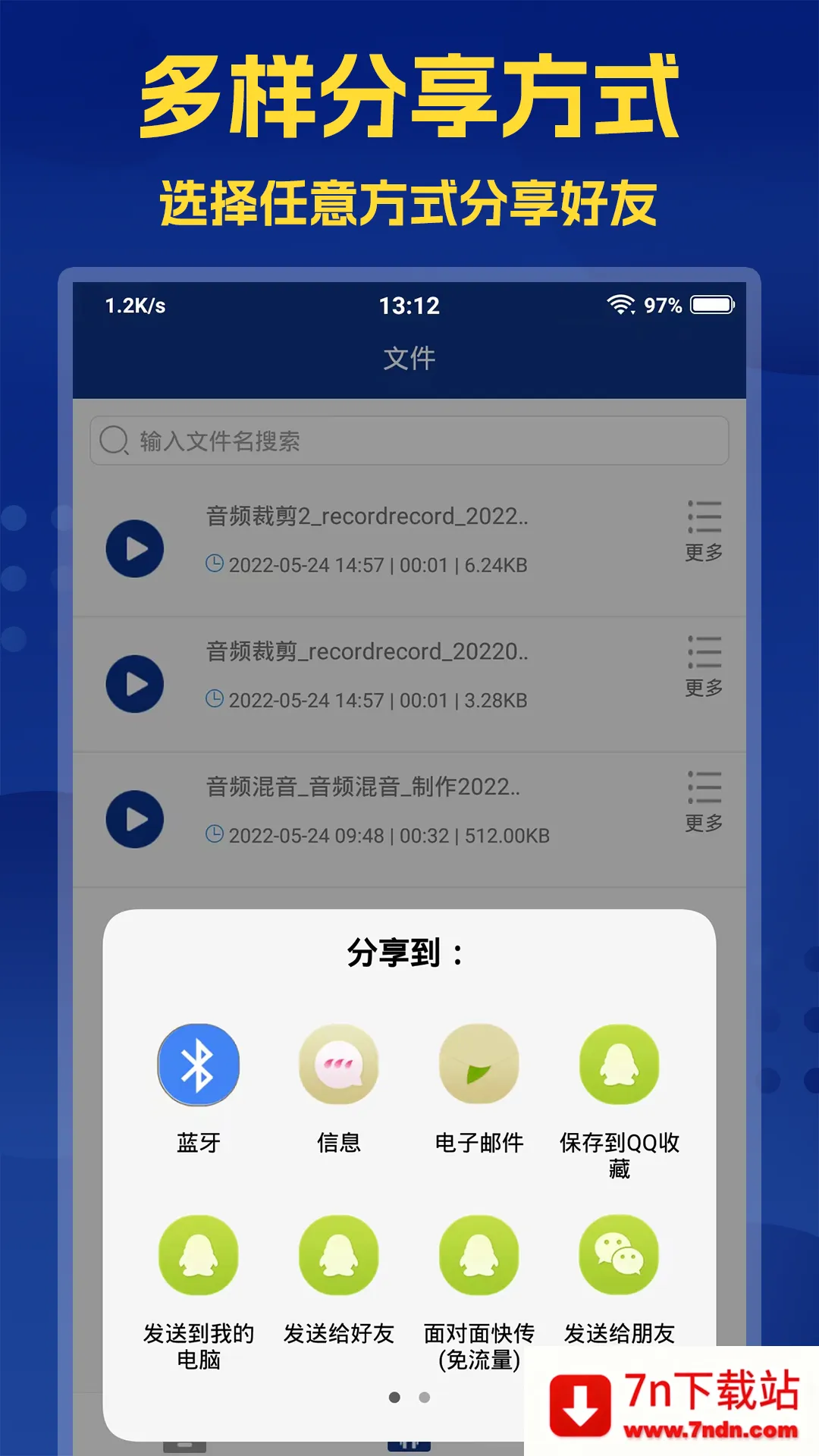Screen dimensions: 819x1456
Task: Share via 信息 (Messages) icon
Action: click(x=338, y=1065)
